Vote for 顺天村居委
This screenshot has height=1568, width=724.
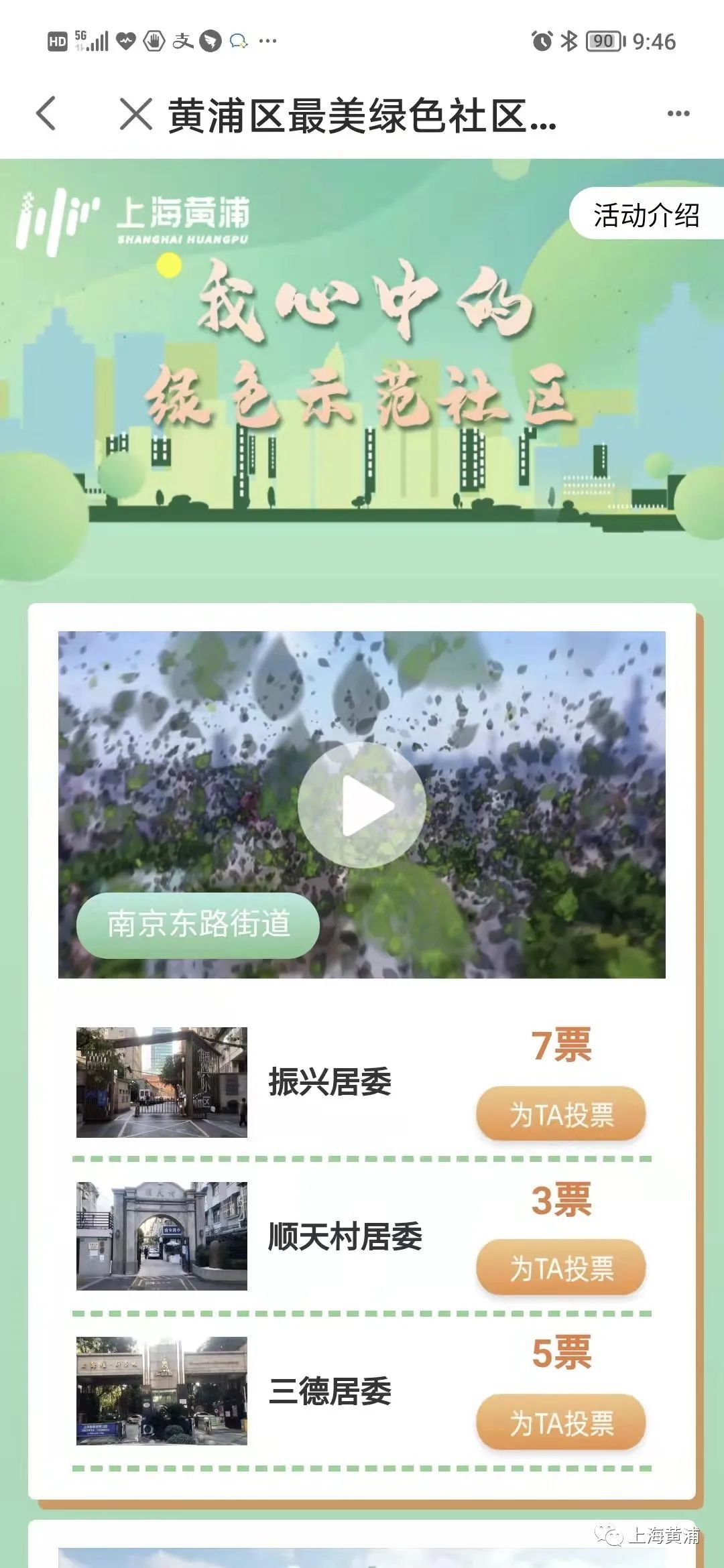click(561, 1268)
